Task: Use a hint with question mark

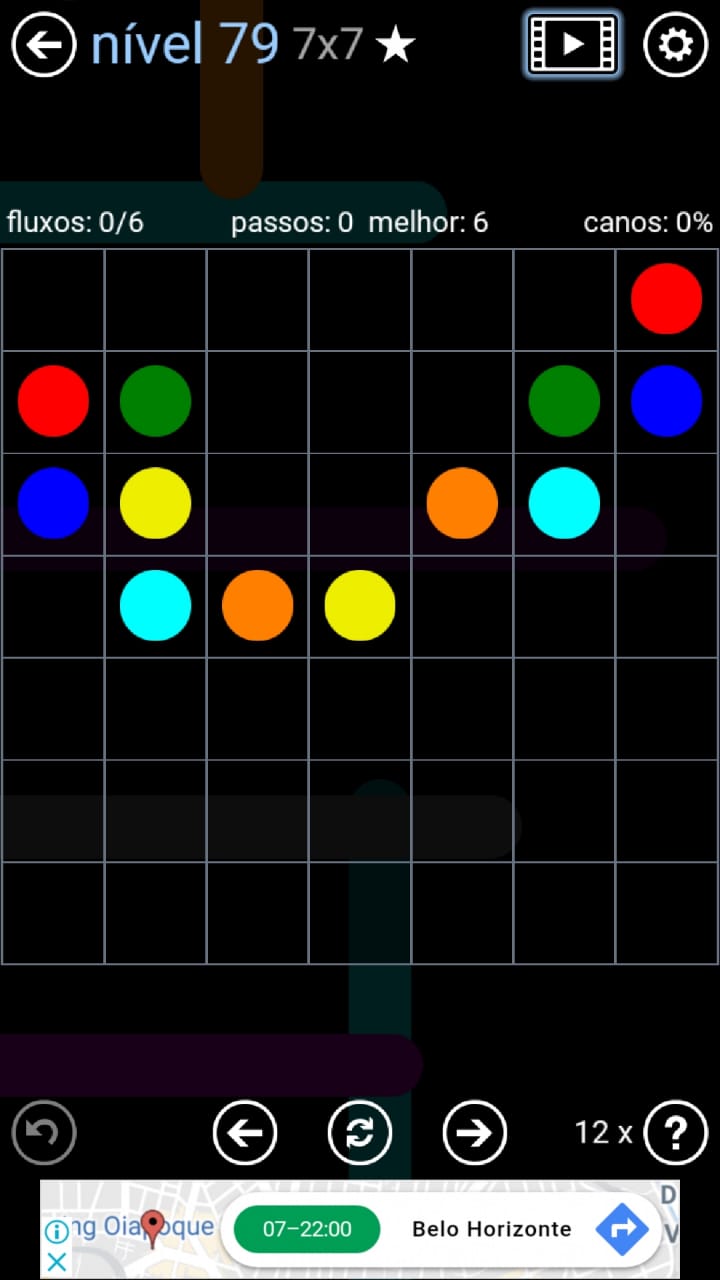Action: click(x=676, y=1132)
